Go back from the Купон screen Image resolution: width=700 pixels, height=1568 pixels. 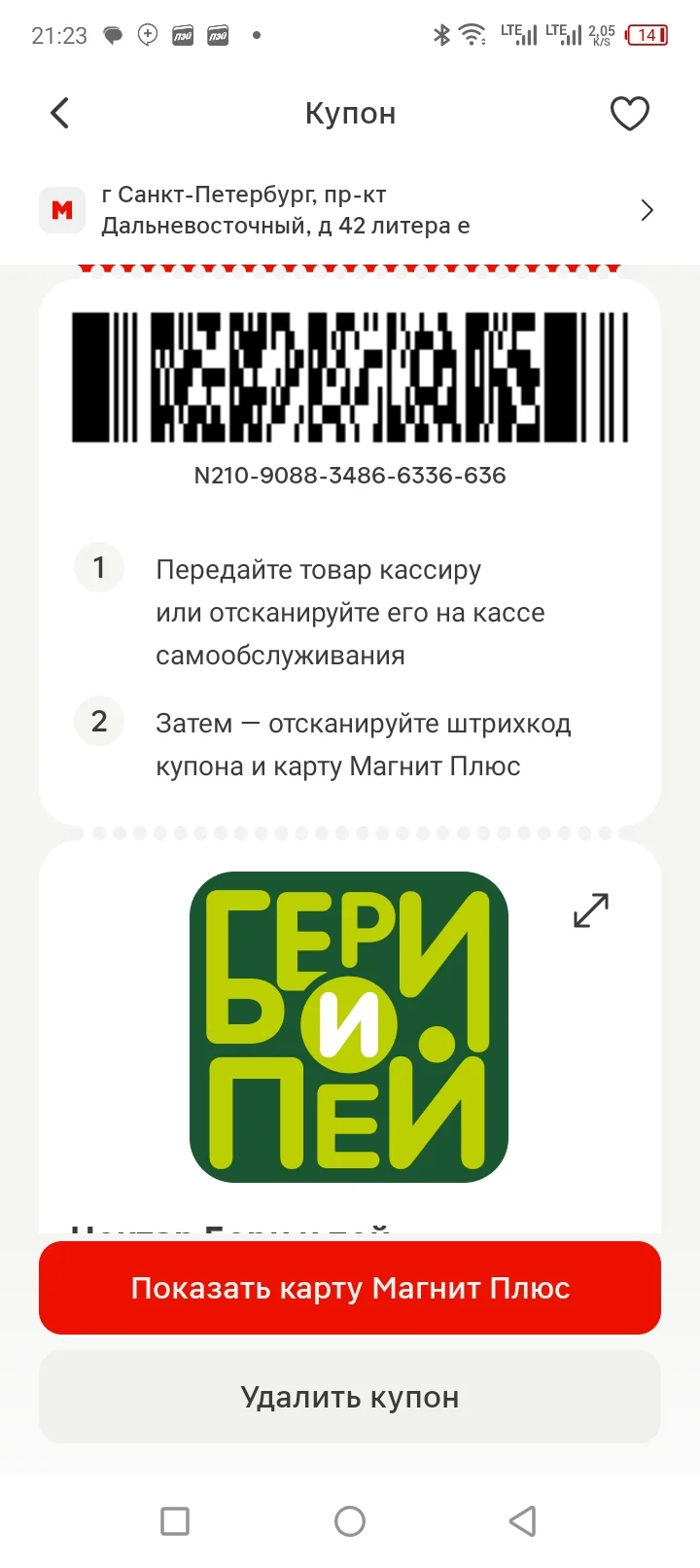tap(60, 113)
